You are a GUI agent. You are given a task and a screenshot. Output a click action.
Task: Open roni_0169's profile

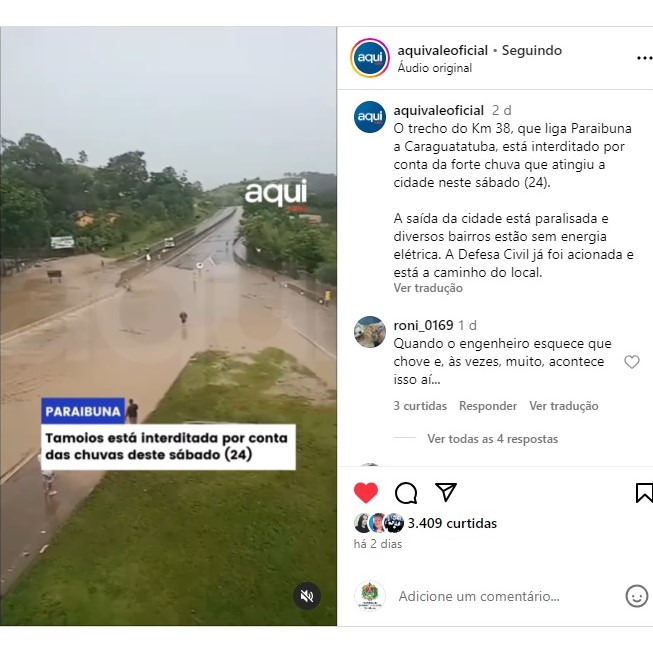point(423,325)
